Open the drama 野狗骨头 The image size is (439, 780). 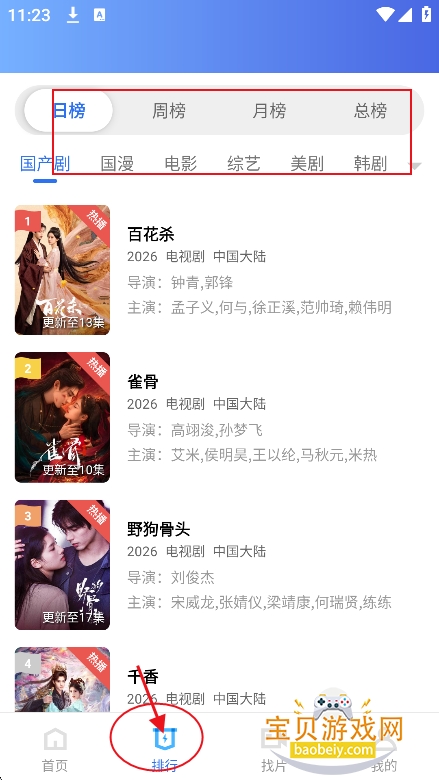(219, 565)
